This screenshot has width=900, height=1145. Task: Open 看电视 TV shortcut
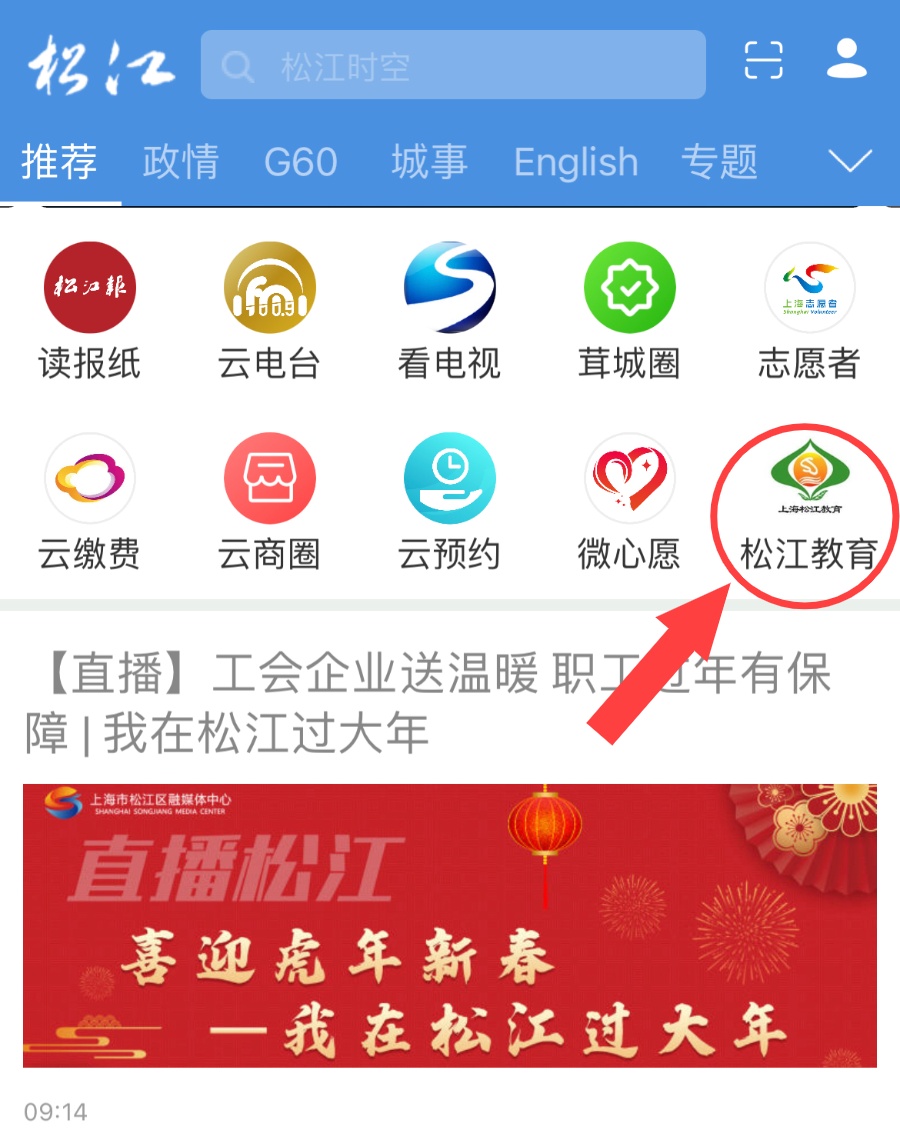coord(449,311)
